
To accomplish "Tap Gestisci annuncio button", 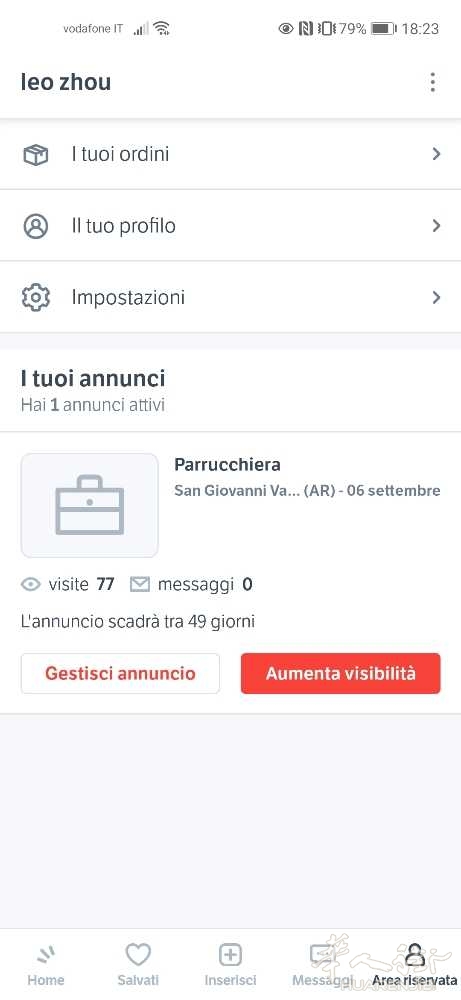I will pos(121,673).
